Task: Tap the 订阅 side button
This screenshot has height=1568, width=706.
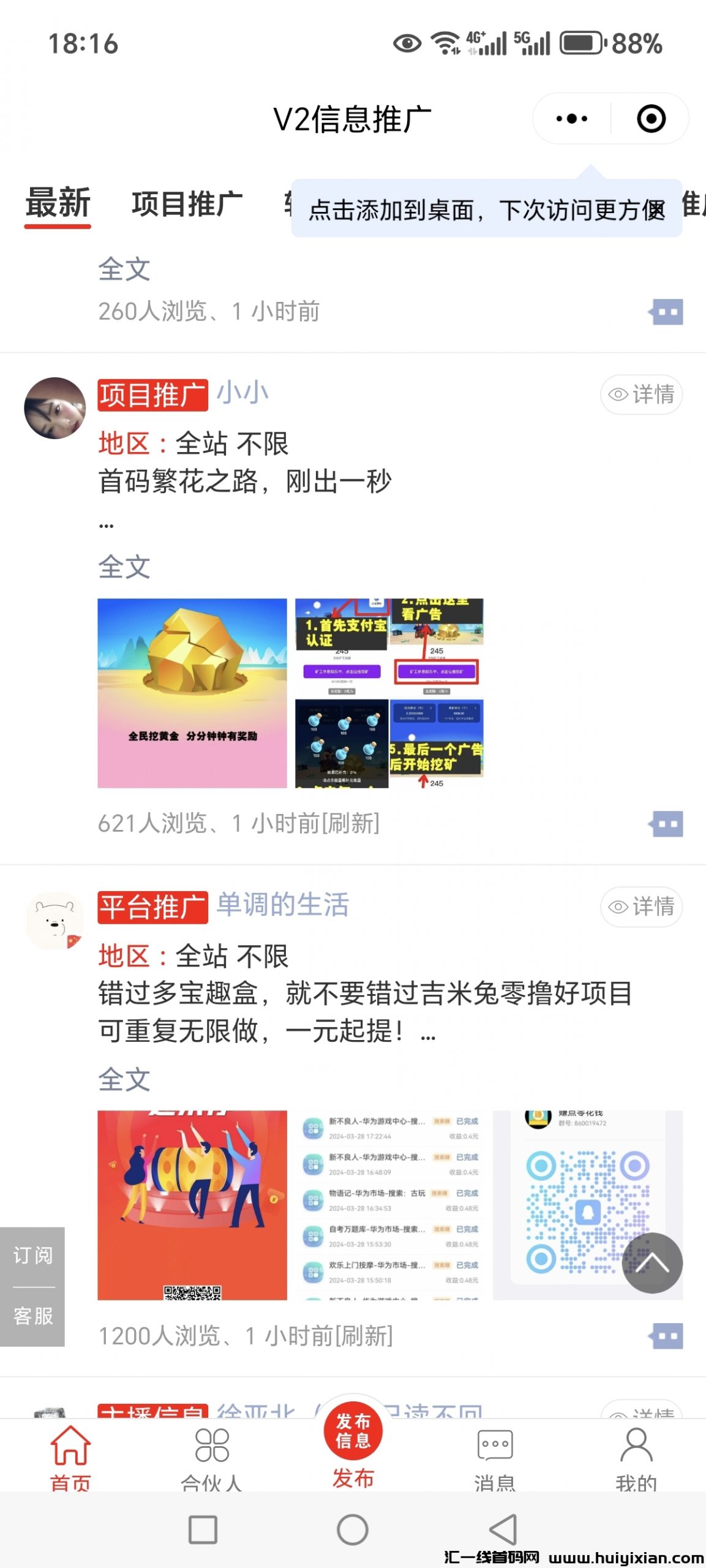Action: coord(32,1255)
